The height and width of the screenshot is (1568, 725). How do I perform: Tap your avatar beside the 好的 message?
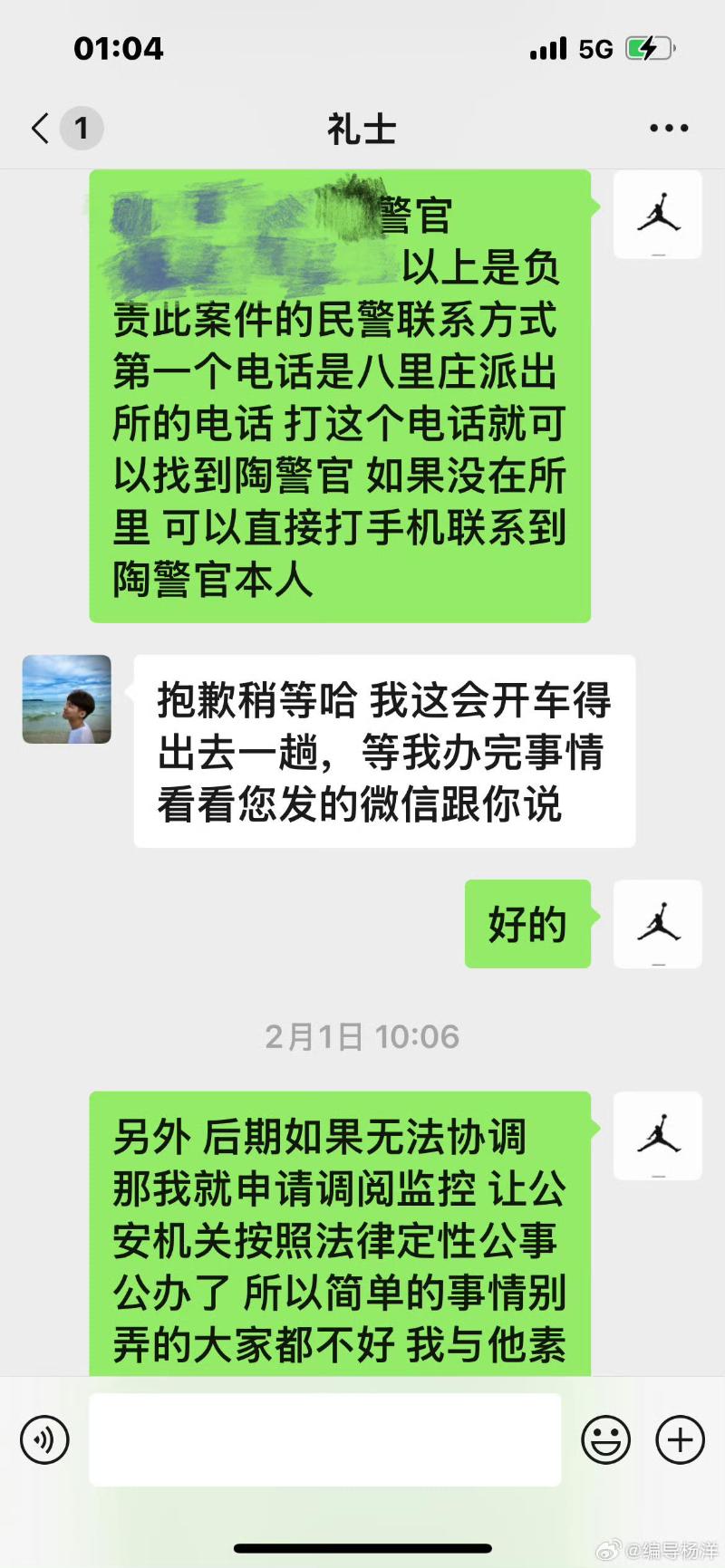[x=658, y=923]
